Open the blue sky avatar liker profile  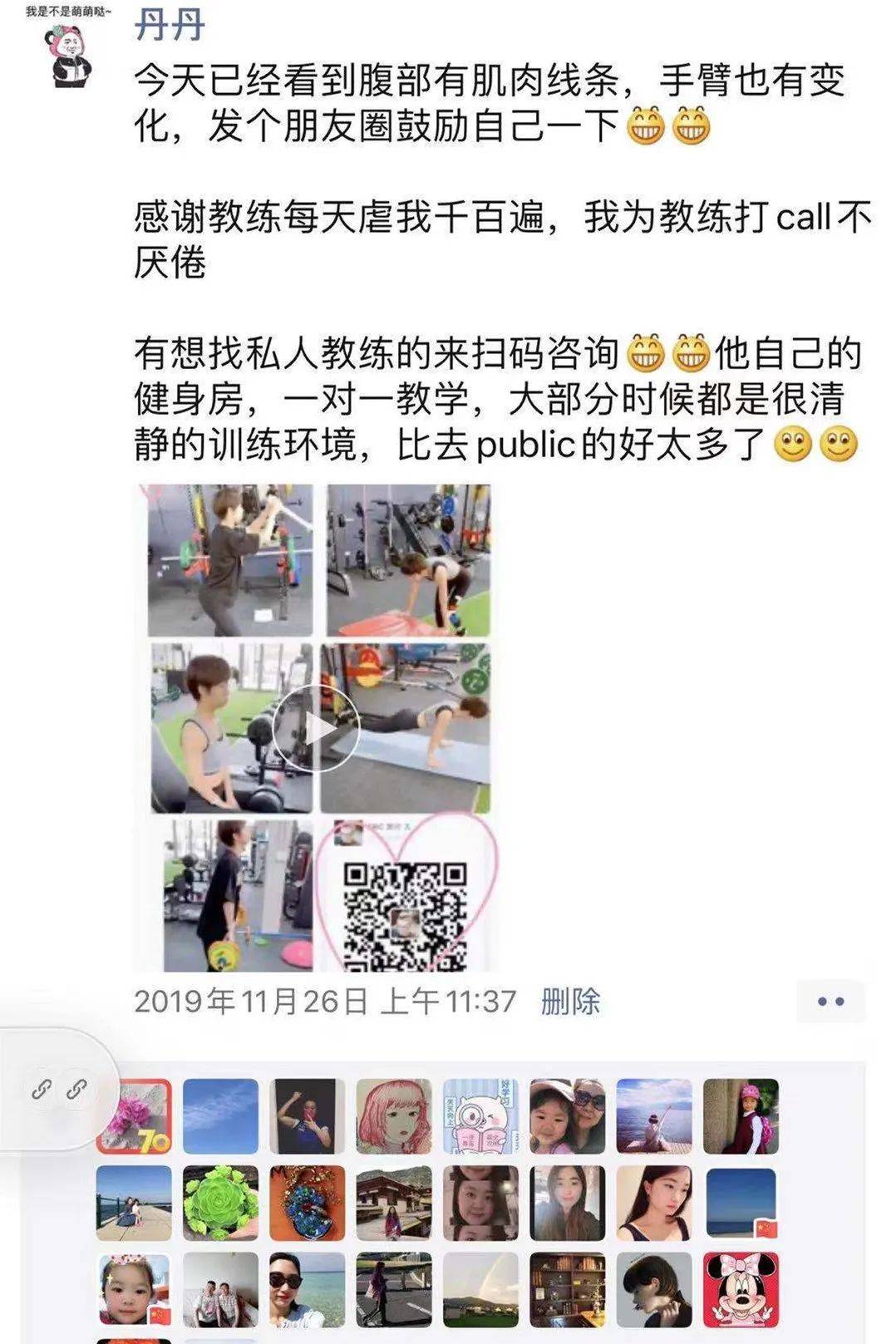click(x=220, y=1116)
